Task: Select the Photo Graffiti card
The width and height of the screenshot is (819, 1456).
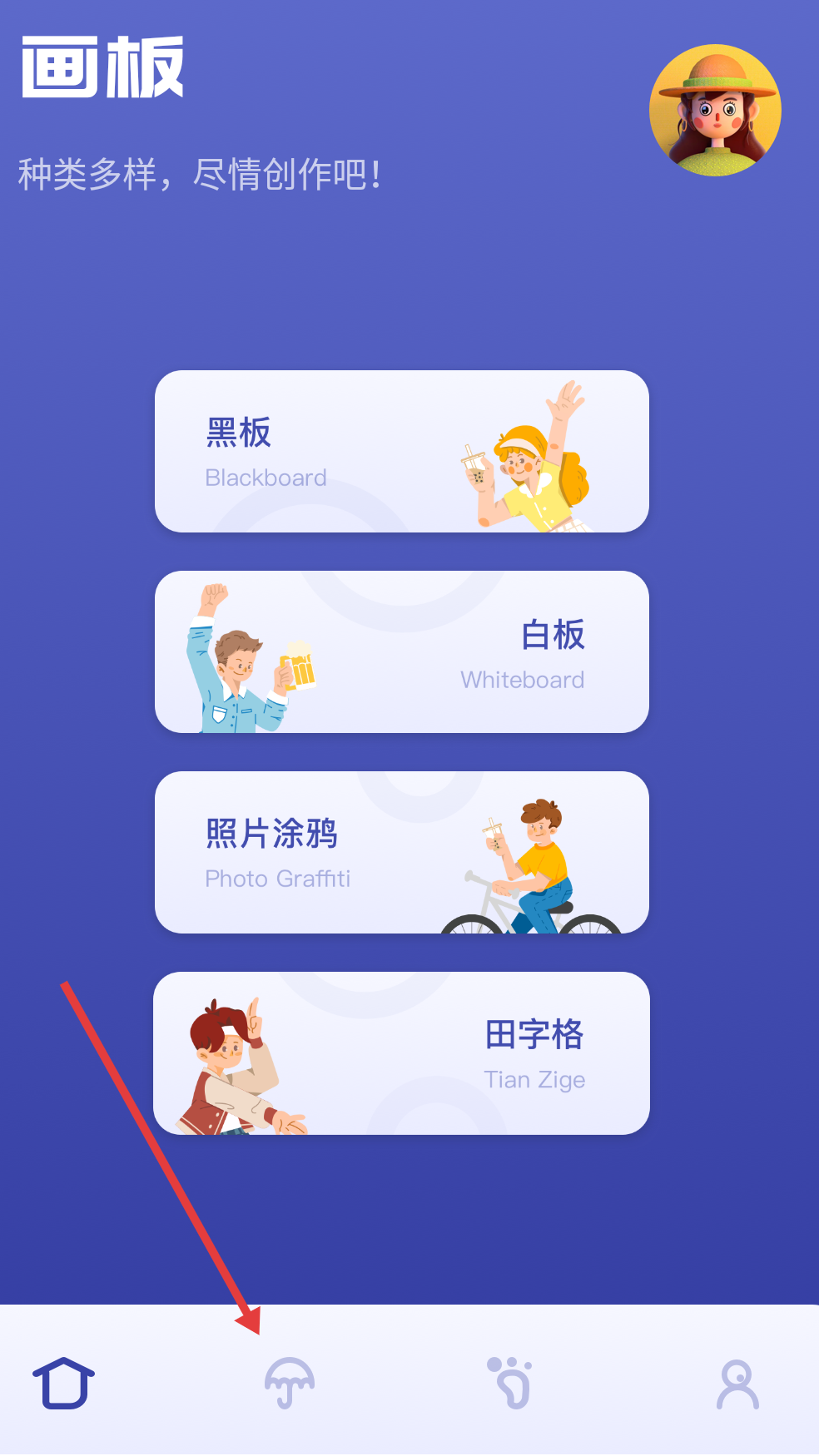Action: [401, 852]
